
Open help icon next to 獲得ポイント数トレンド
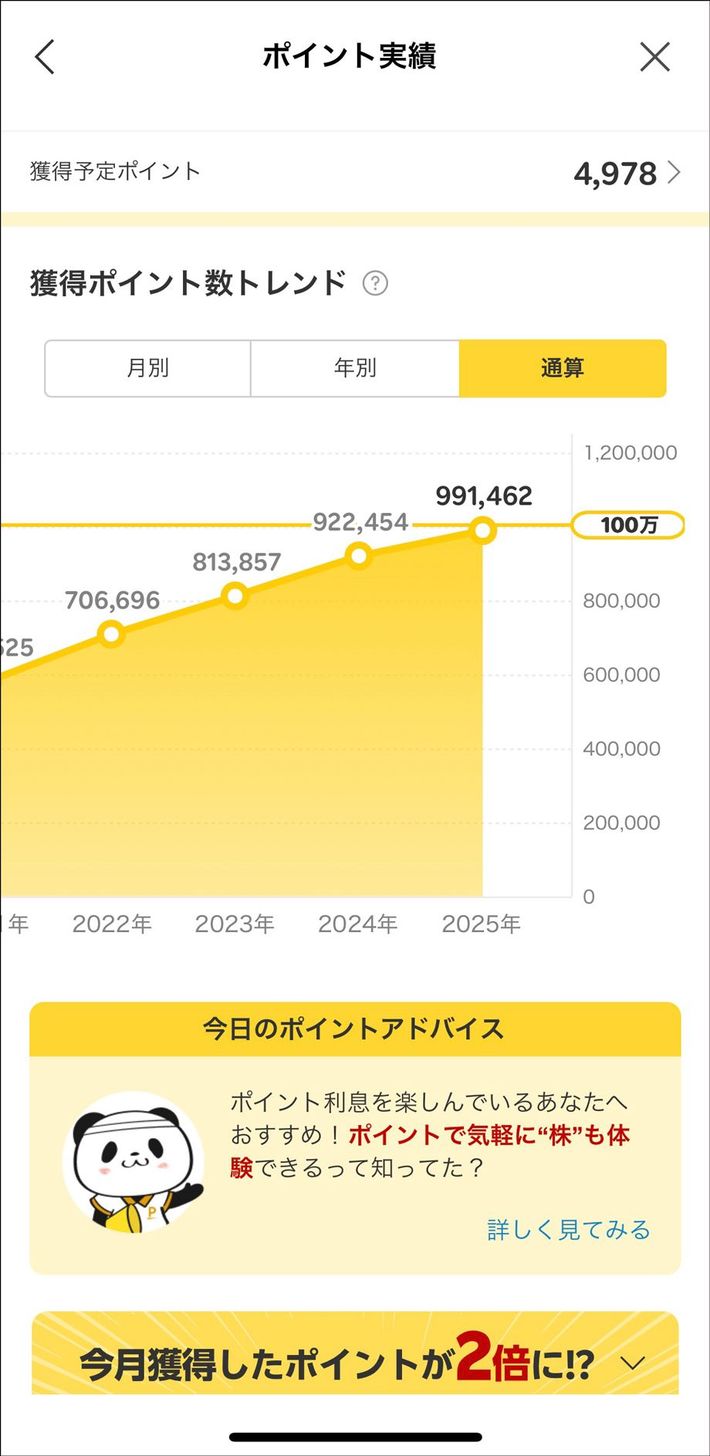coord(375,284)
